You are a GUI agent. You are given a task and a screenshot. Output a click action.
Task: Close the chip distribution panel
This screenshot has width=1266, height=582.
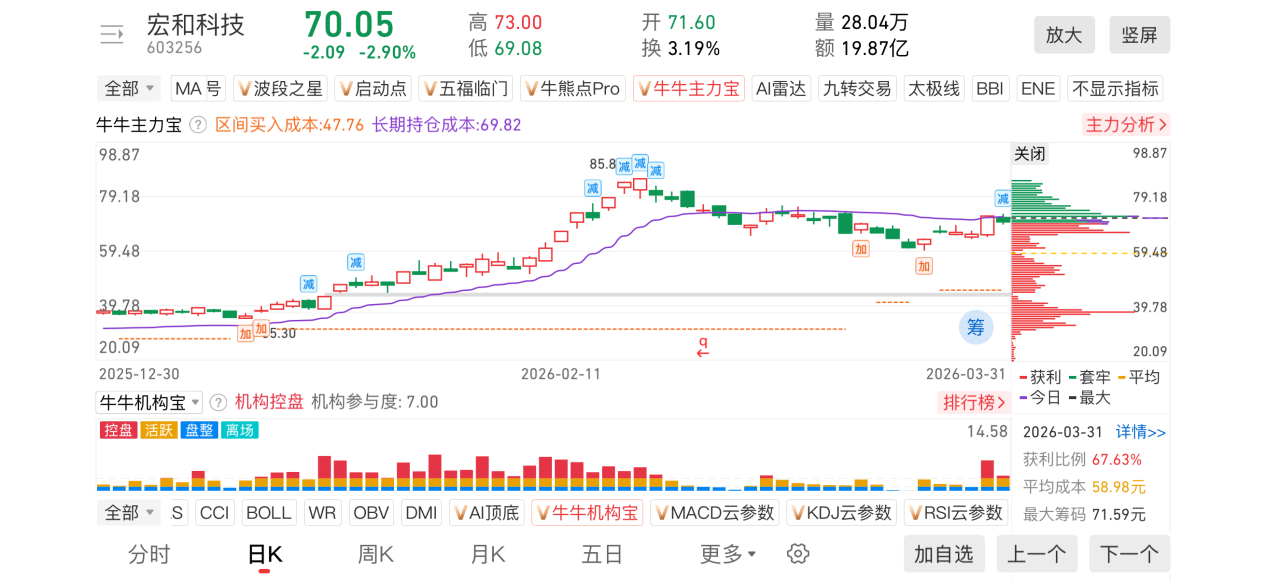[x=1030, y=154]
